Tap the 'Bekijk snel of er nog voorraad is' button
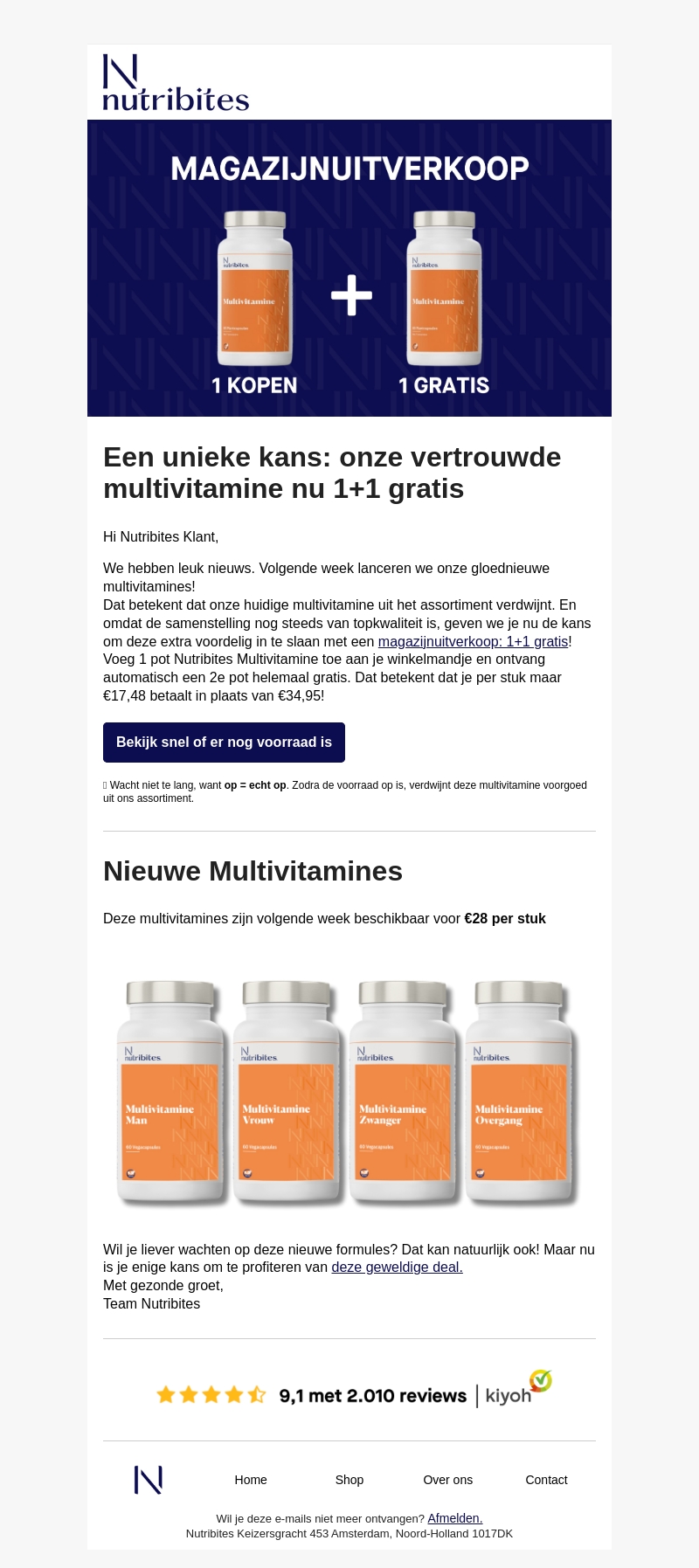699x1568 pixels. (224, 743)
